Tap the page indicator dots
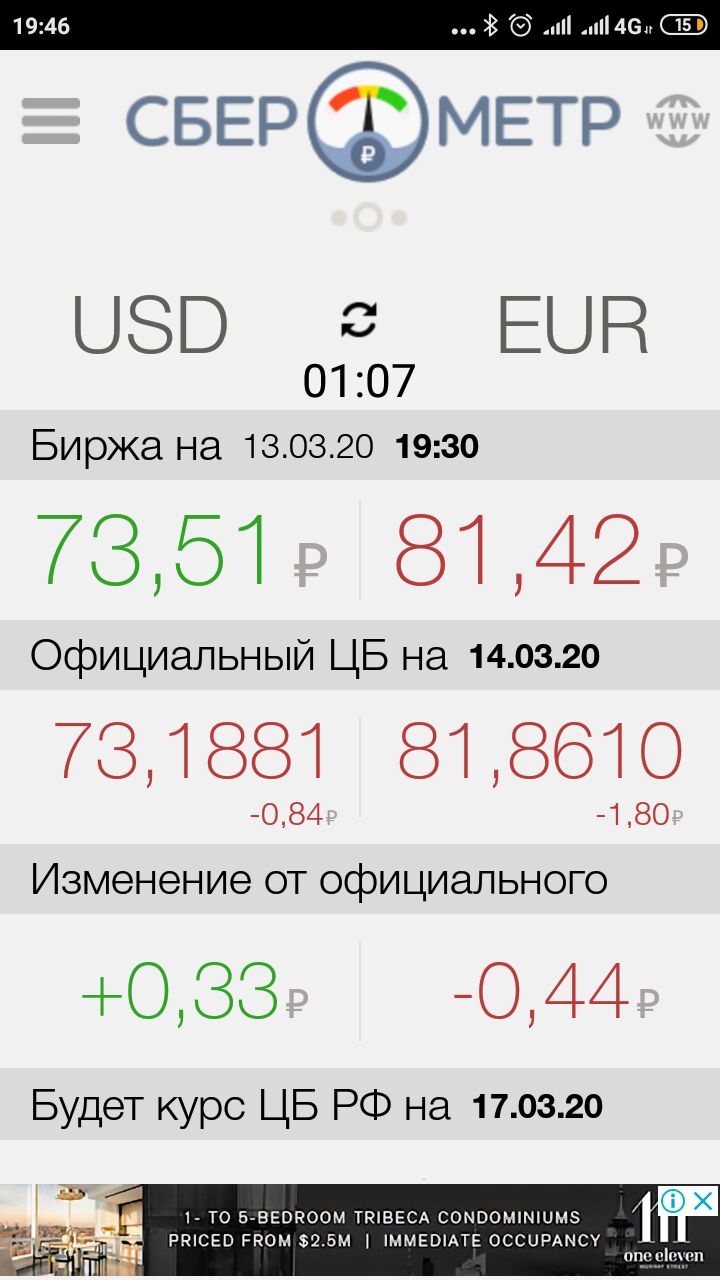Screen dimensions: 720x1280 point(368,217)
